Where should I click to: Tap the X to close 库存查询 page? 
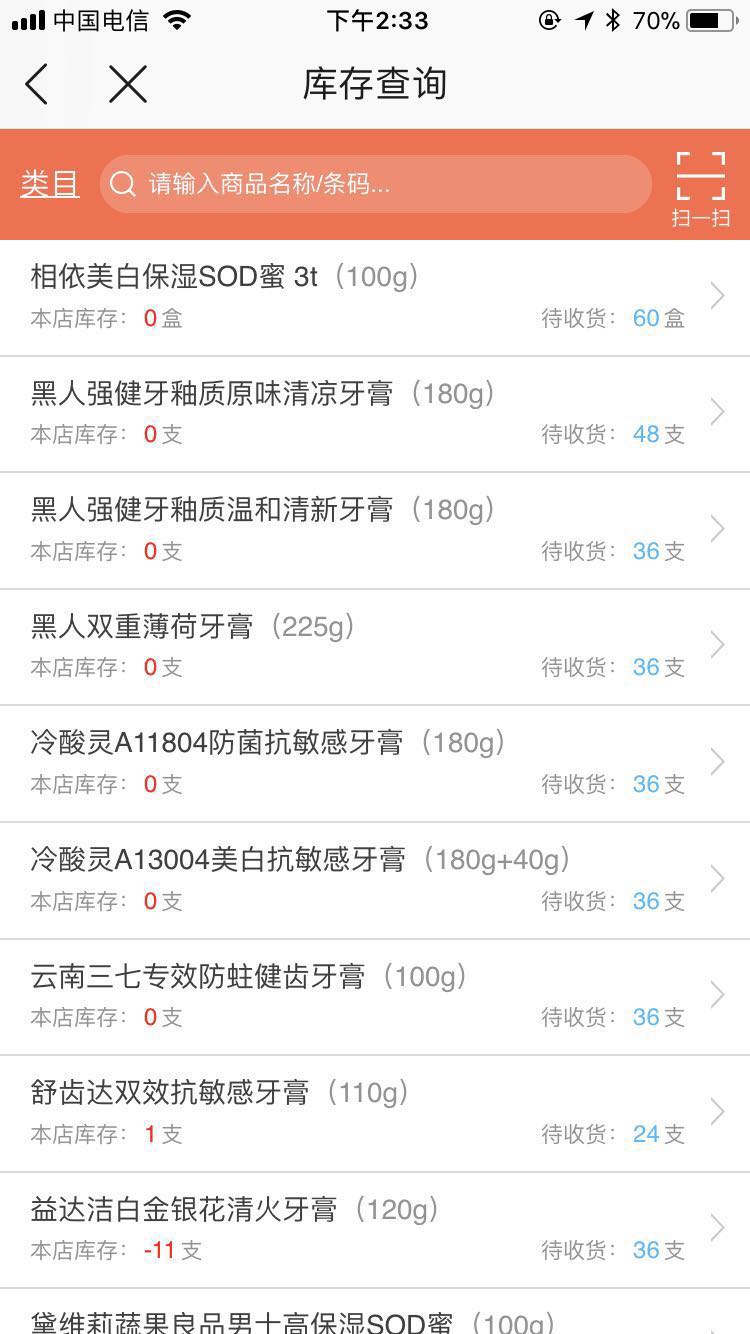pyautogui.click(x=128, y=84)
